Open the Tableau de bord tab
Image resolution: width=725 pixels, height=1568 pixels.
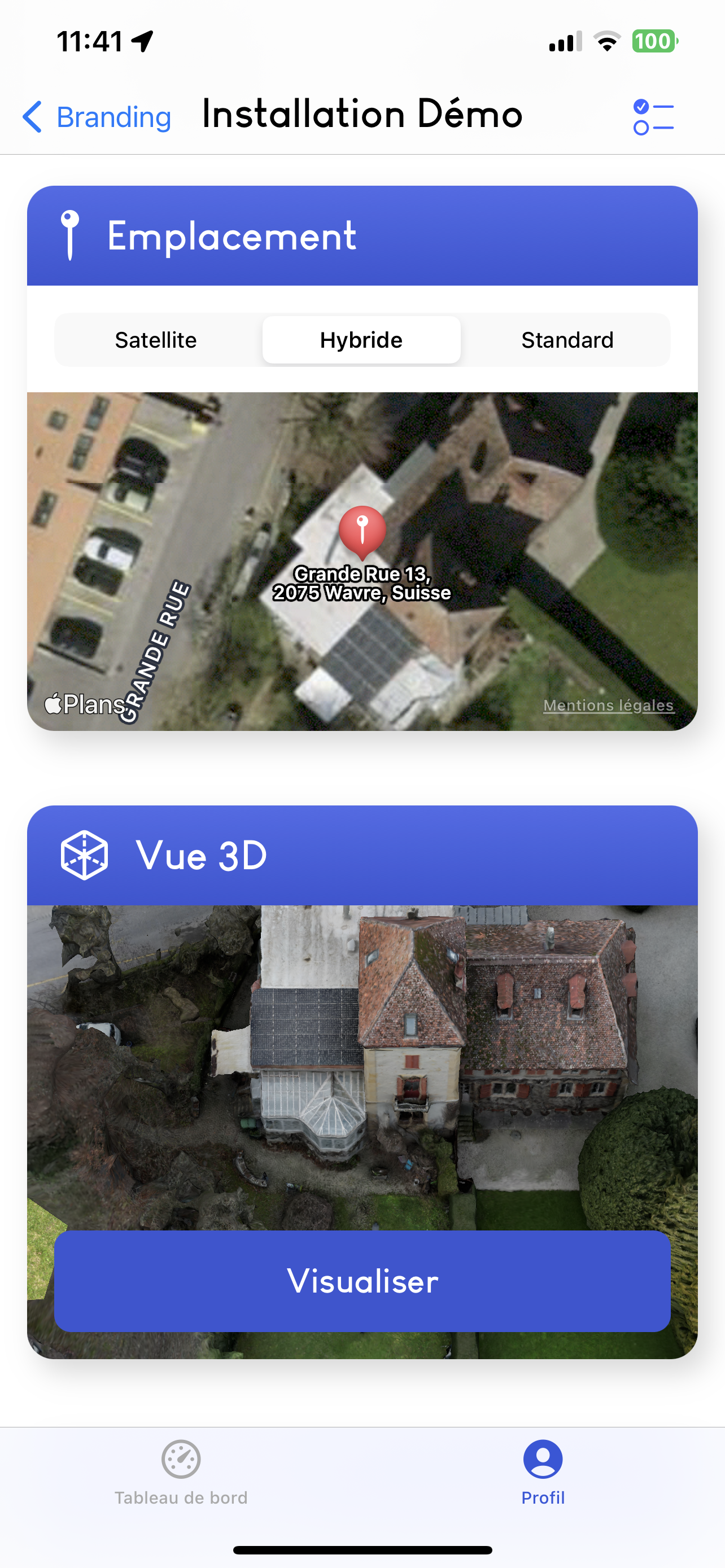click(x=181, y=1472)
